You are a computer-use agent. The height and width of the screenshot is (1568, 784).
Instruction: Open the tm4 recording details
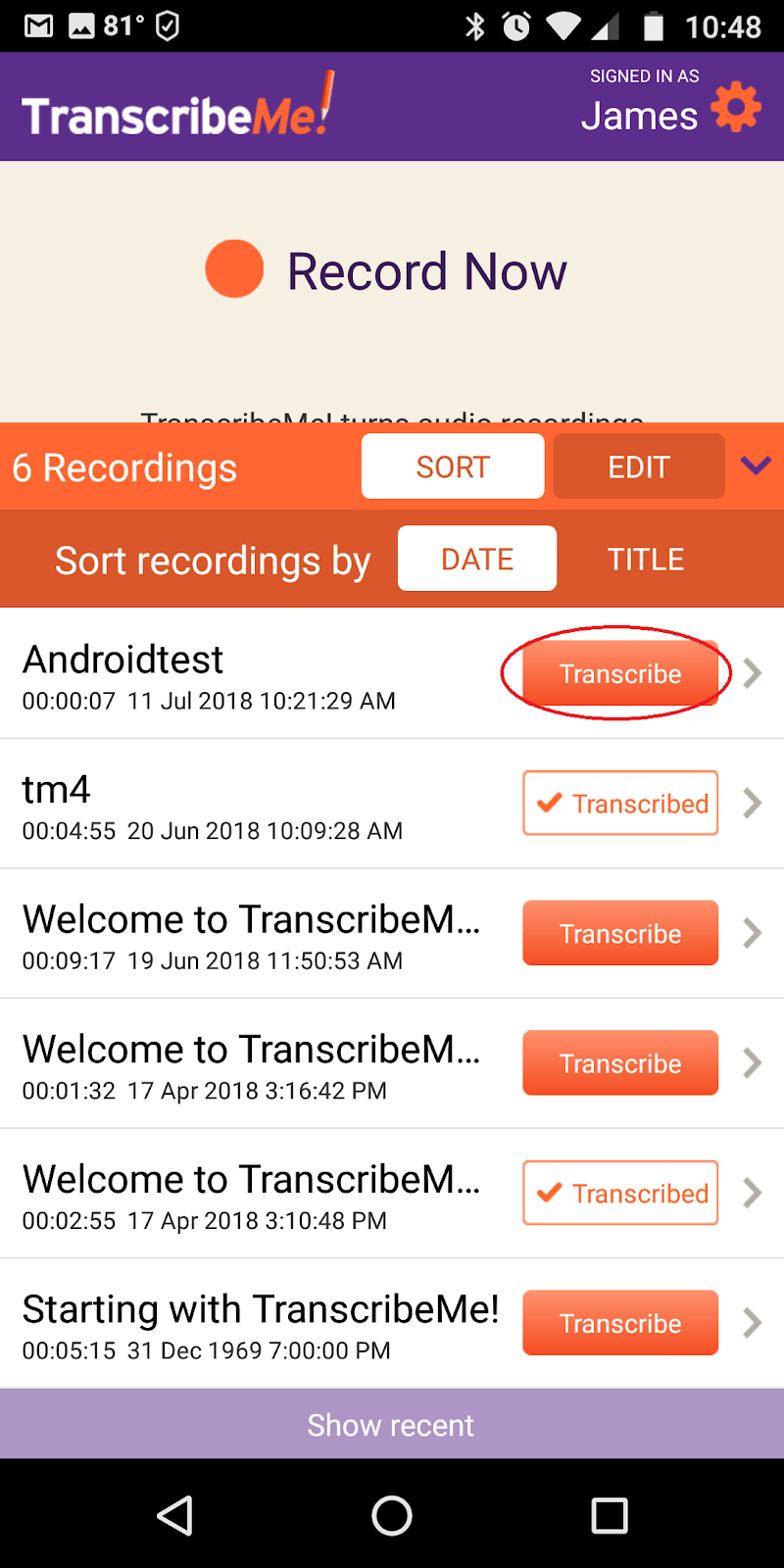tap(752, 803)
